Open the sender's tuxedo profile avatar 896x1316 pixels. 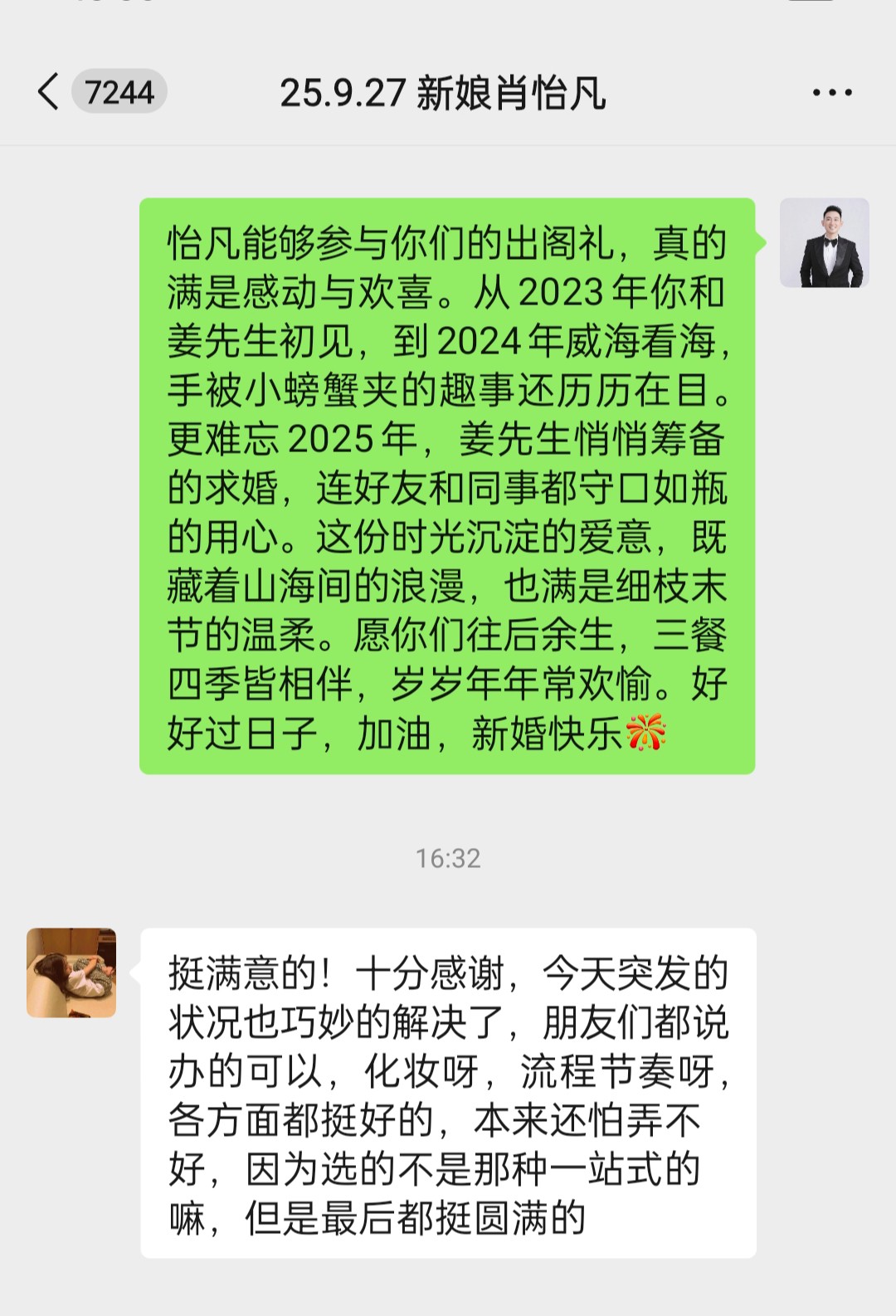(824, 243)
